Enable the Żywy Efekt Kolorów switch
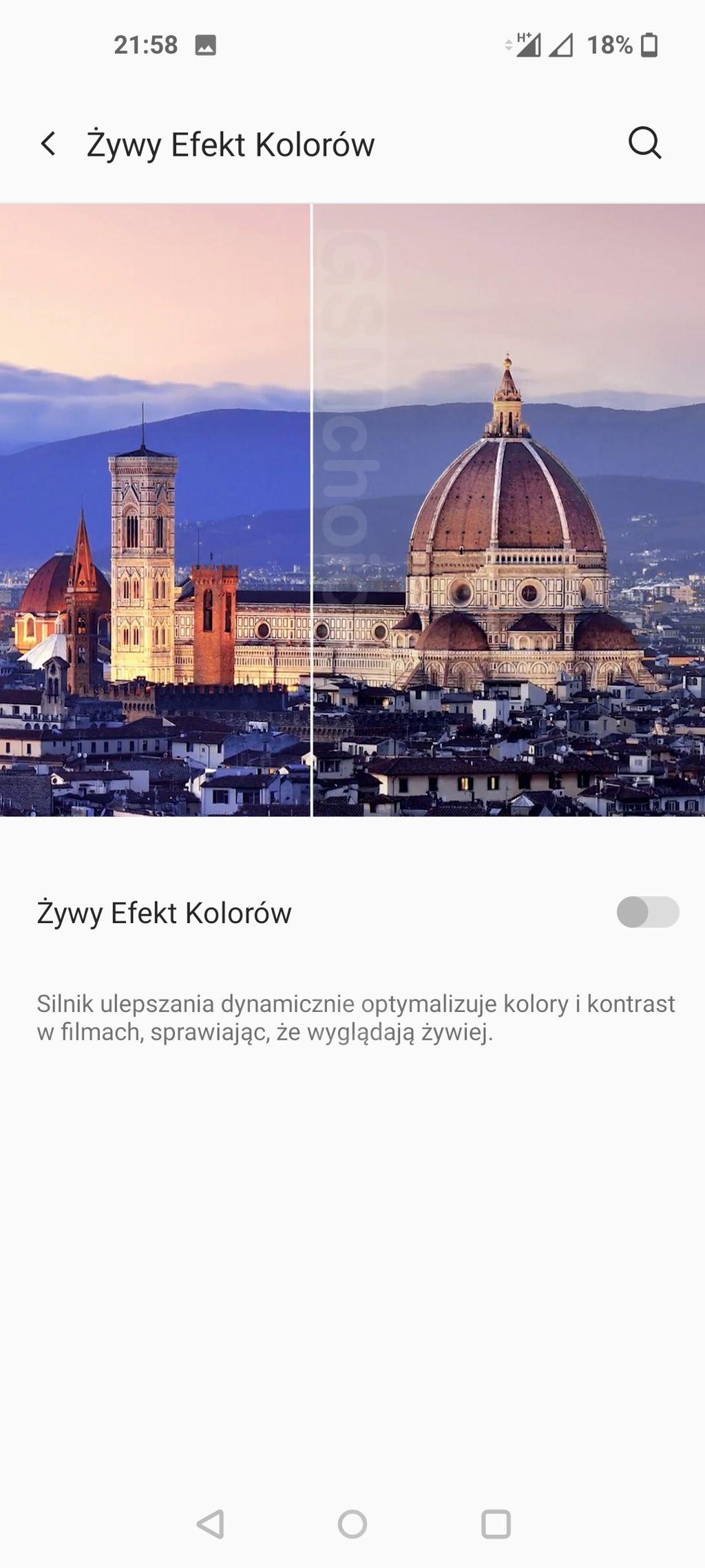 pos(647,912)
